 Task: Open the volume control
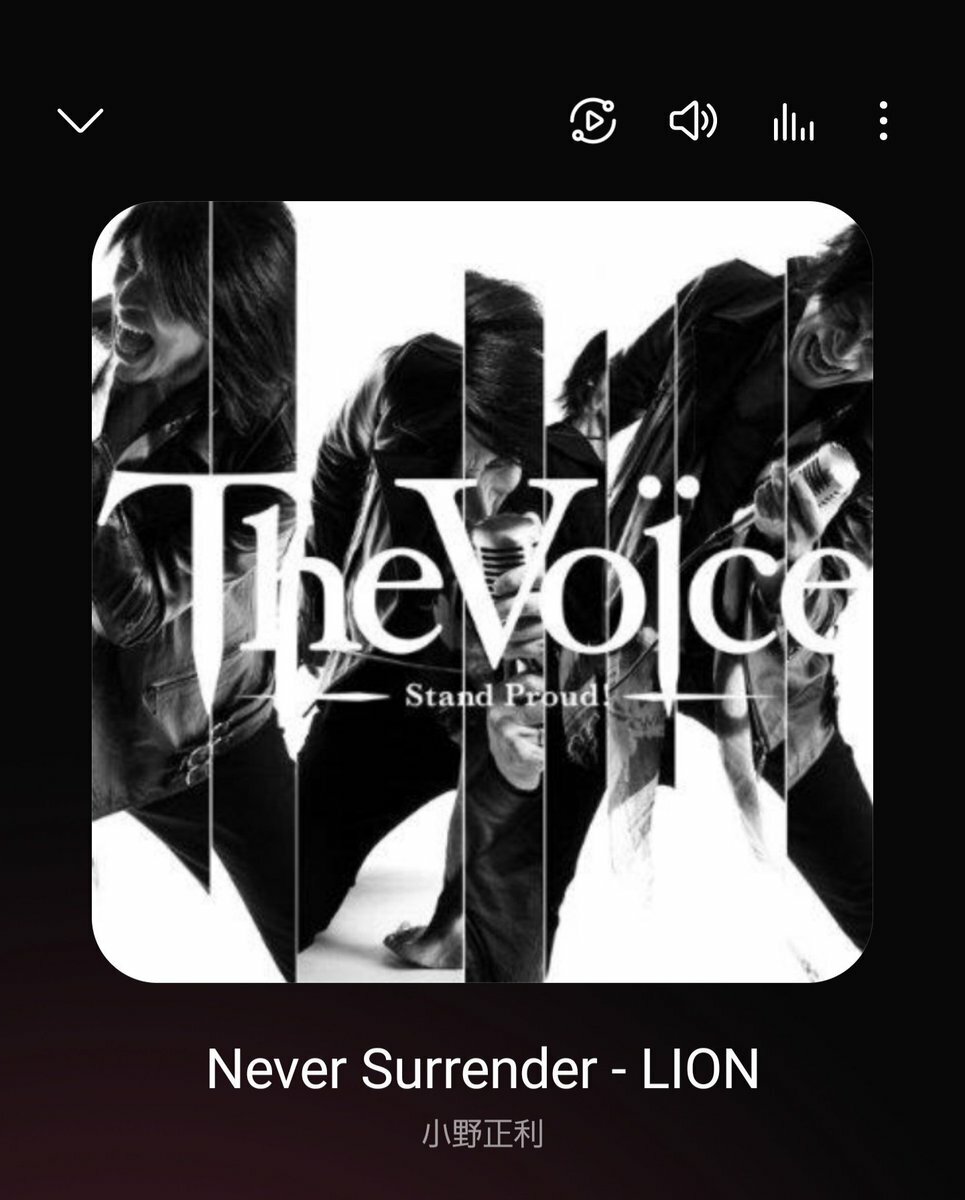click(692, 122)
